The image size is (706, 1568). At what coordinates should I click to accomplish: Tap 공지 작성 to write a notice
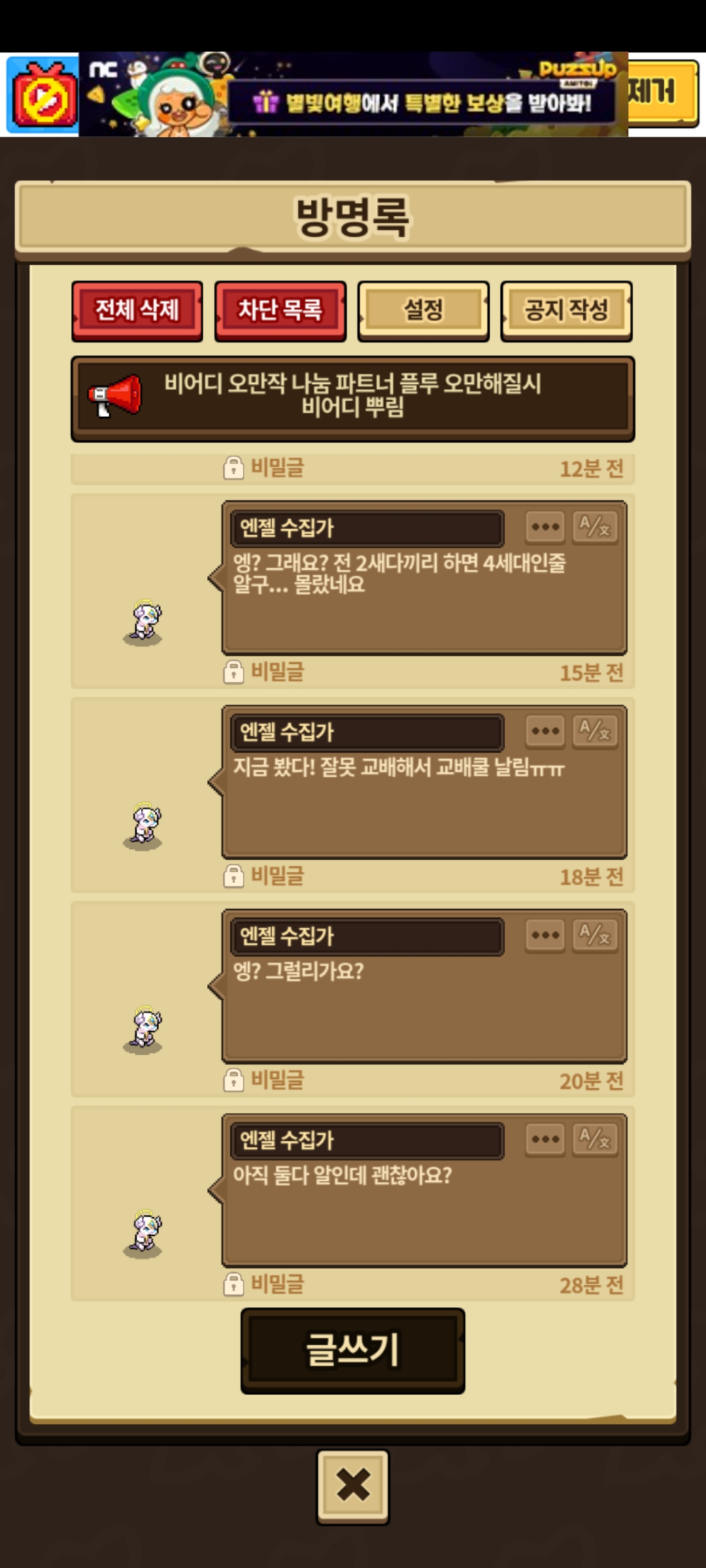tap(566, 311)
